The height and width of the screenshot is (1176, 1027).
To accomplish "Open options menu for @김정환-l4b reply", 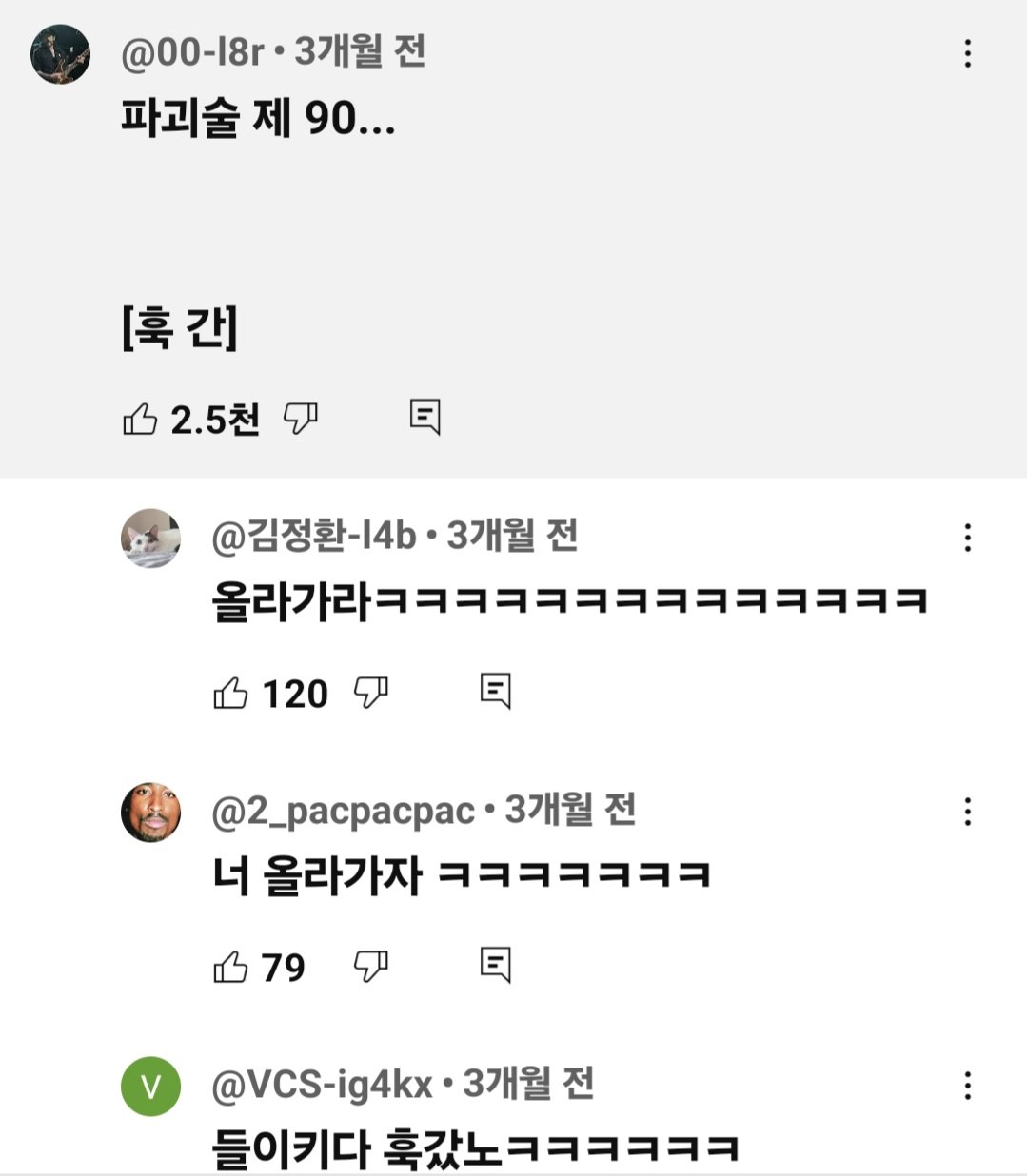I will (x=967, y=538).
